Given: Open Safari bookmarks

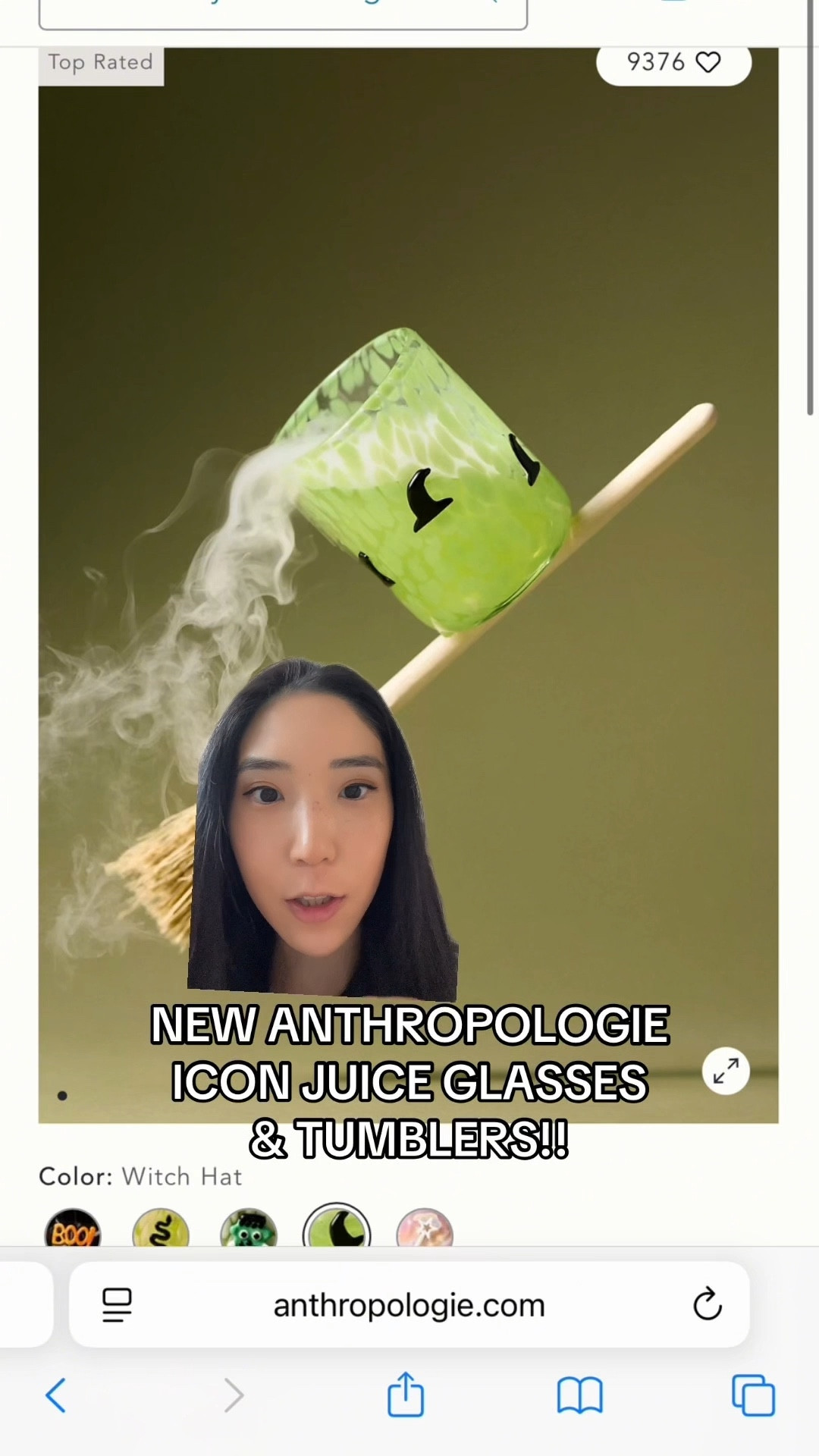Looking at the screenshot, I should (579, 1395).
